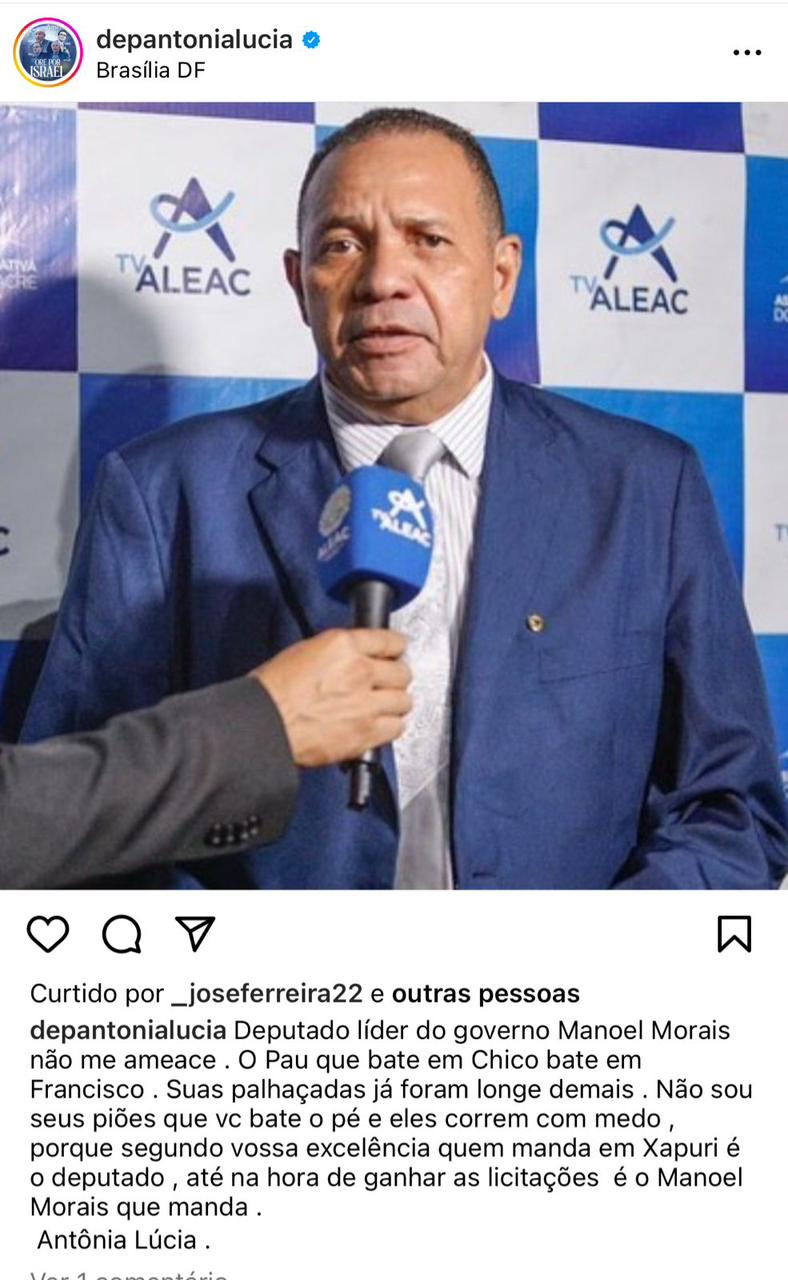
Task: Open depantonialucia profile from post header
Action: coord(194,39)
